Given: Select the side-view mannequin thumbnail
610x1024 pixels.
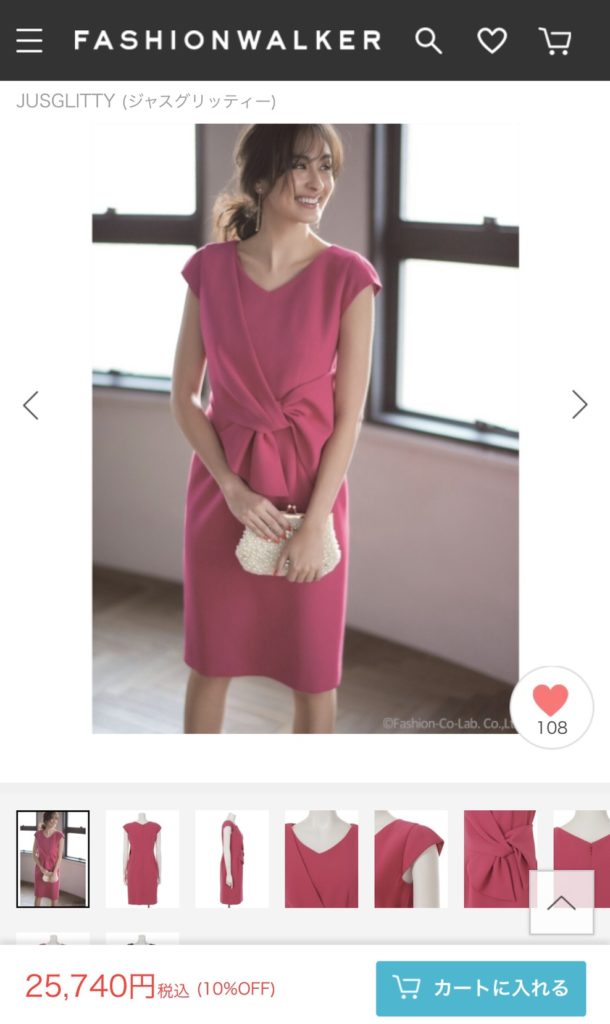Looking at the screenshot, I should [232, 859].
